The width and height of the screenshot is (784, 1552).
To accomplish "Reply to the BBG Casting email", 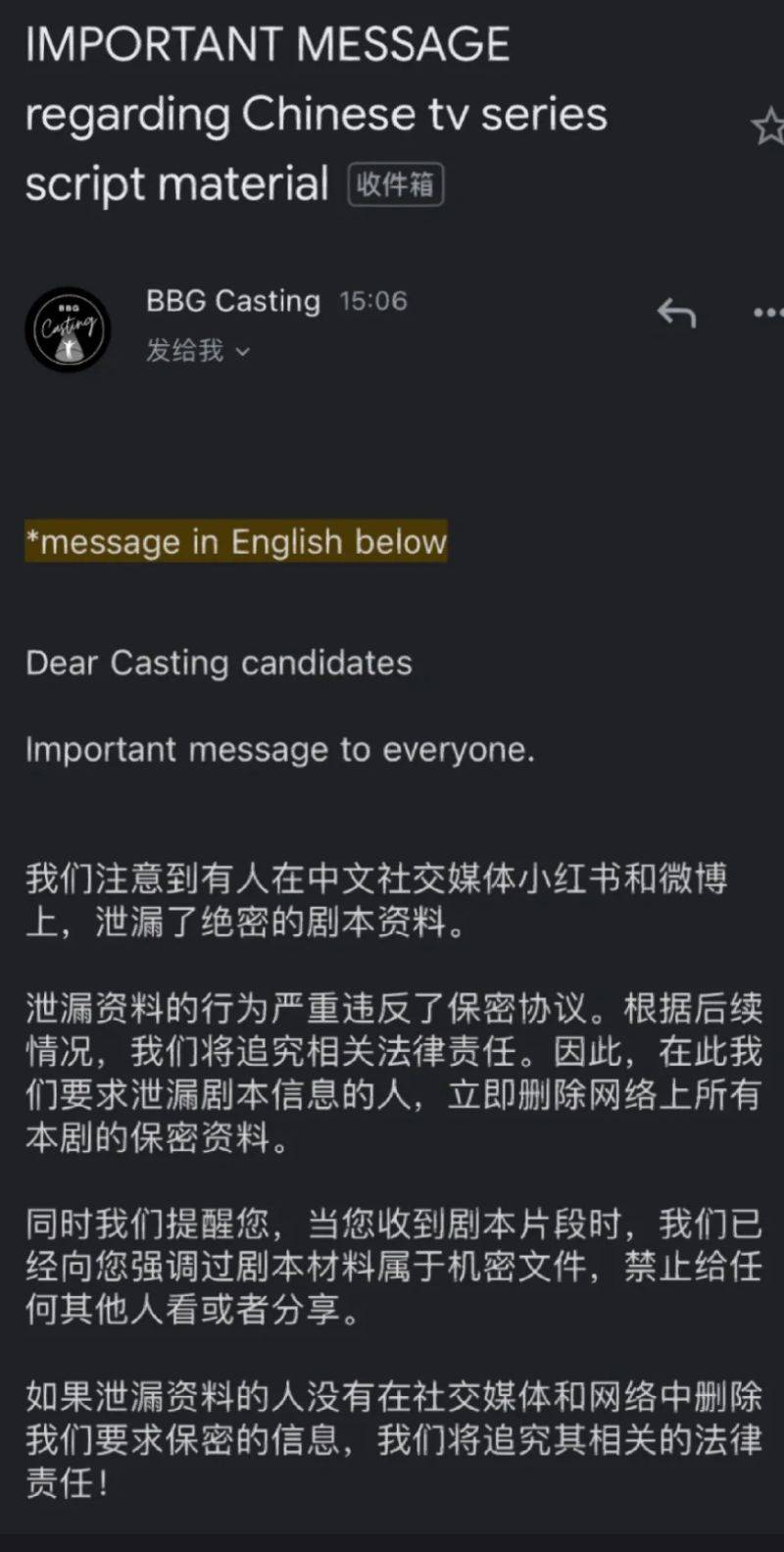I will point(676,313).
